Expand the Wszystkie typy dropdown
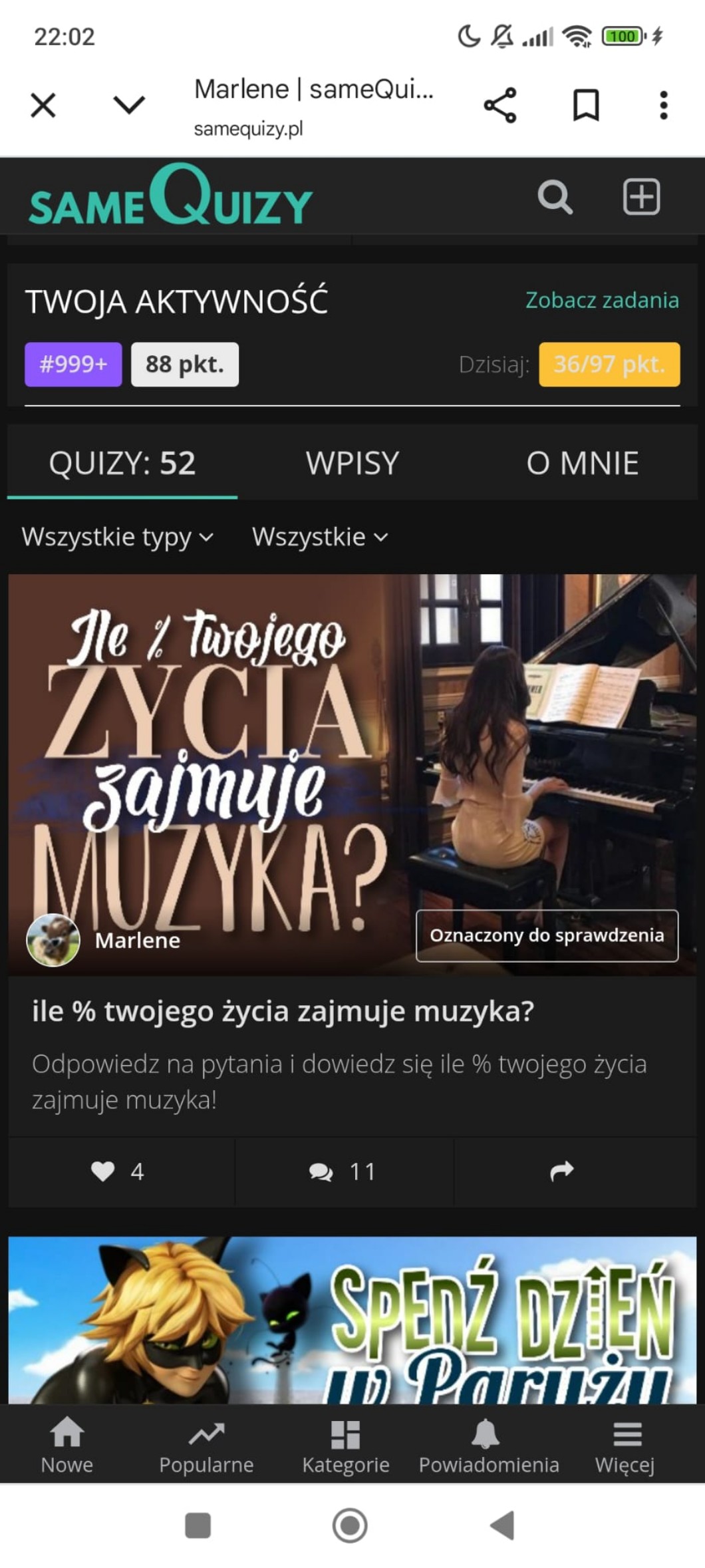 [118, 537]
